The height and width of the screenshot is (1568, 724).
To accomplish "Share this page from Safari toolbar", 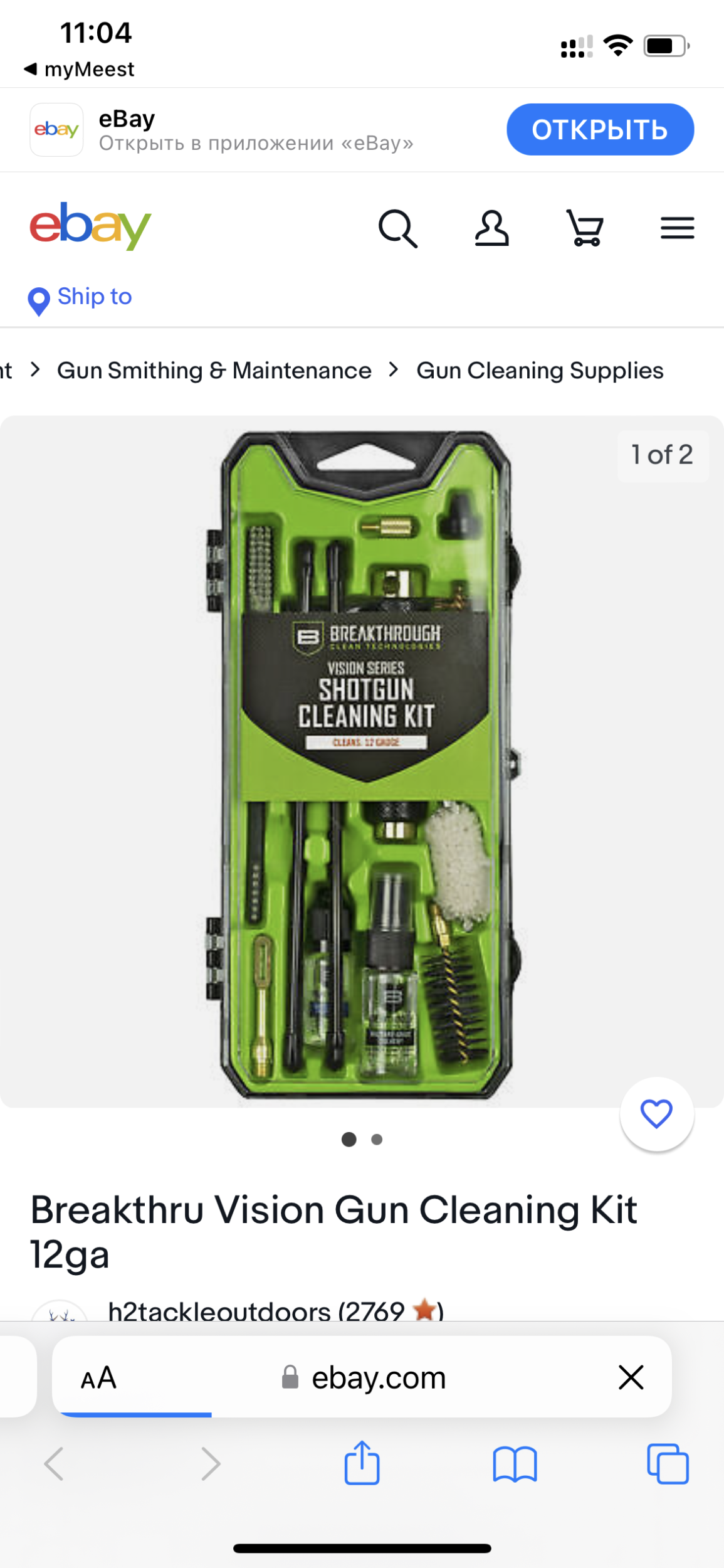I will [362, 1463].
